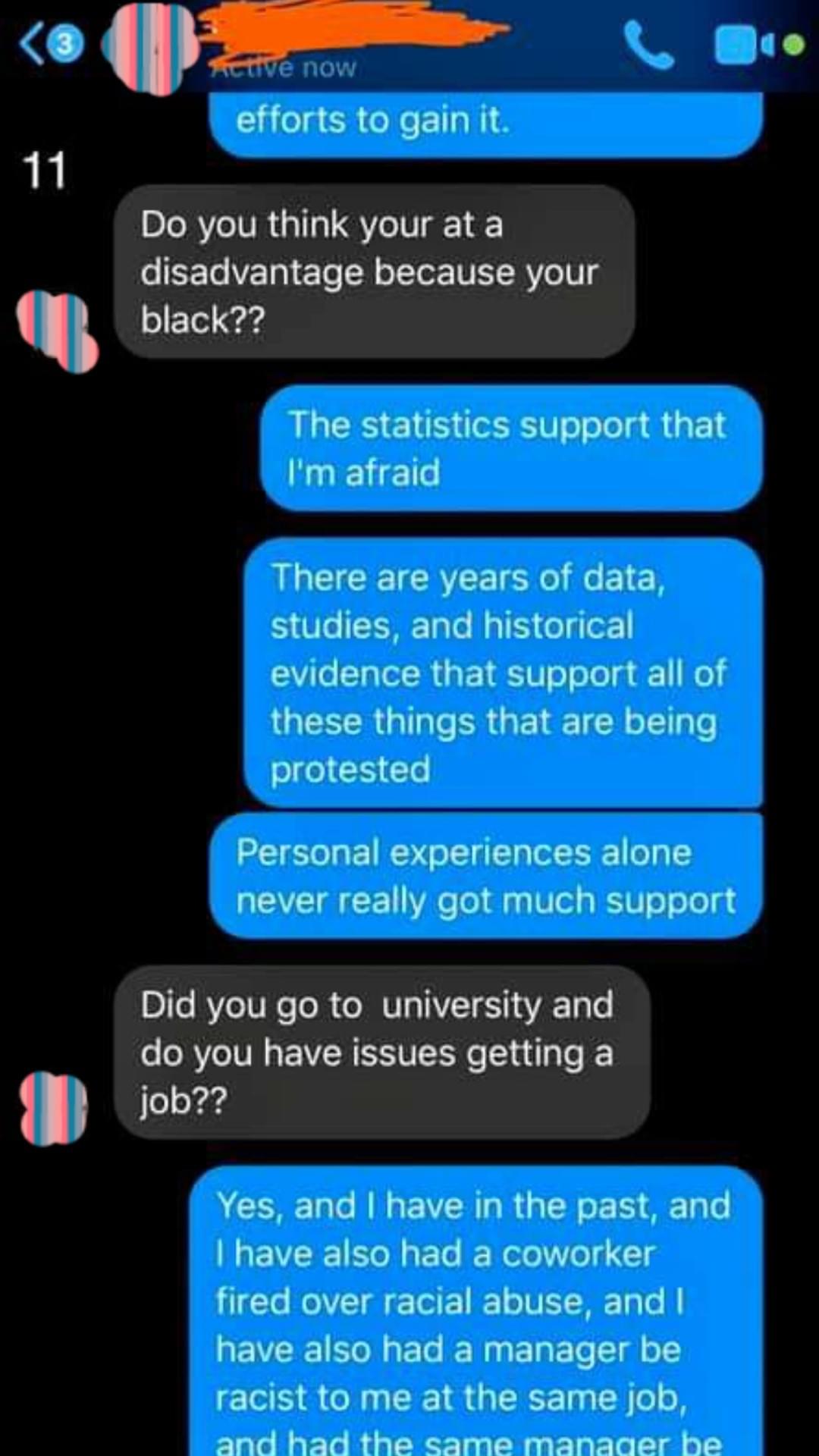This screenshot has height=1456, width=819.
Task: Start a voice call
Action: (648, 45)
